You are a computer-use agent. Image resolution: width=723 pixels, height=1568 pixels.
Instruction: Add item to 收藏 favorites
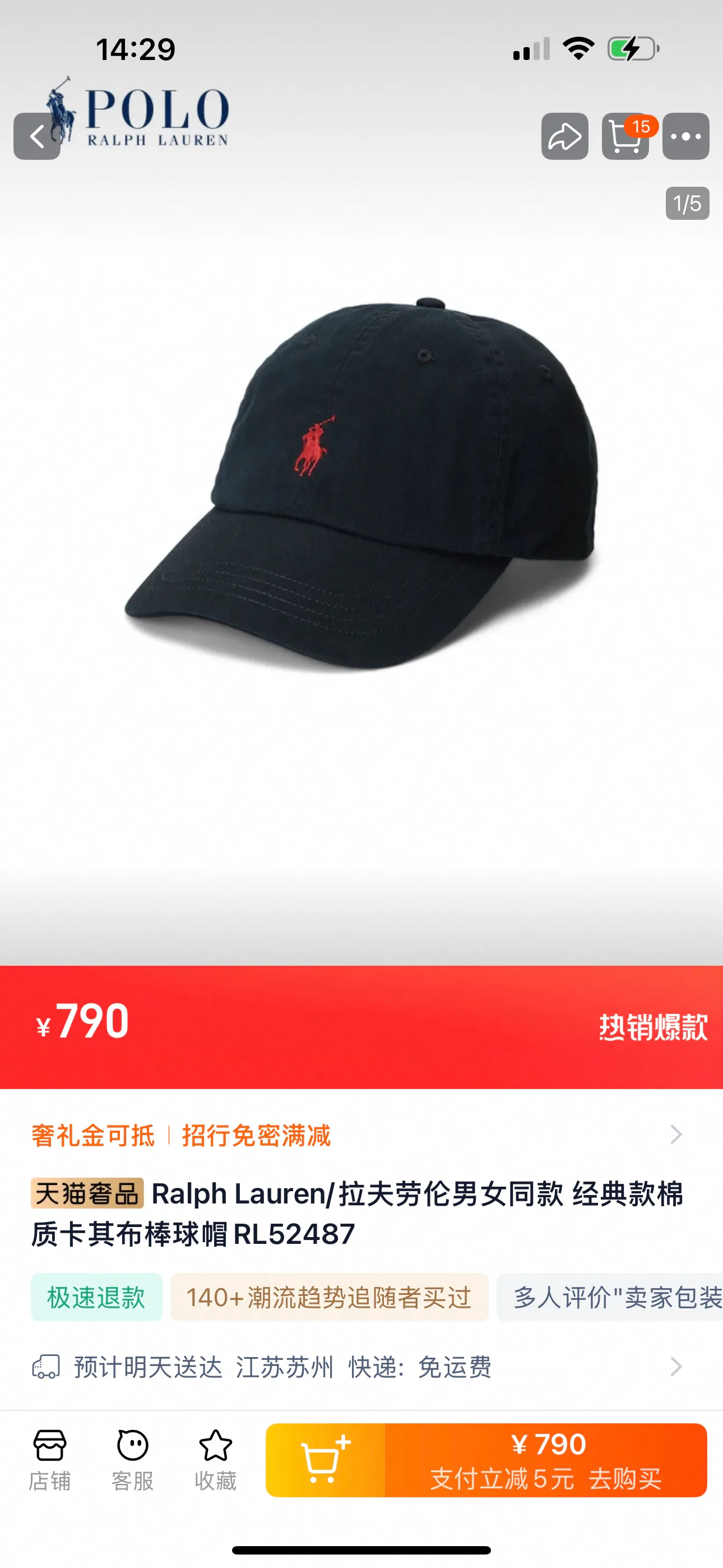(x=215, y=1460)
